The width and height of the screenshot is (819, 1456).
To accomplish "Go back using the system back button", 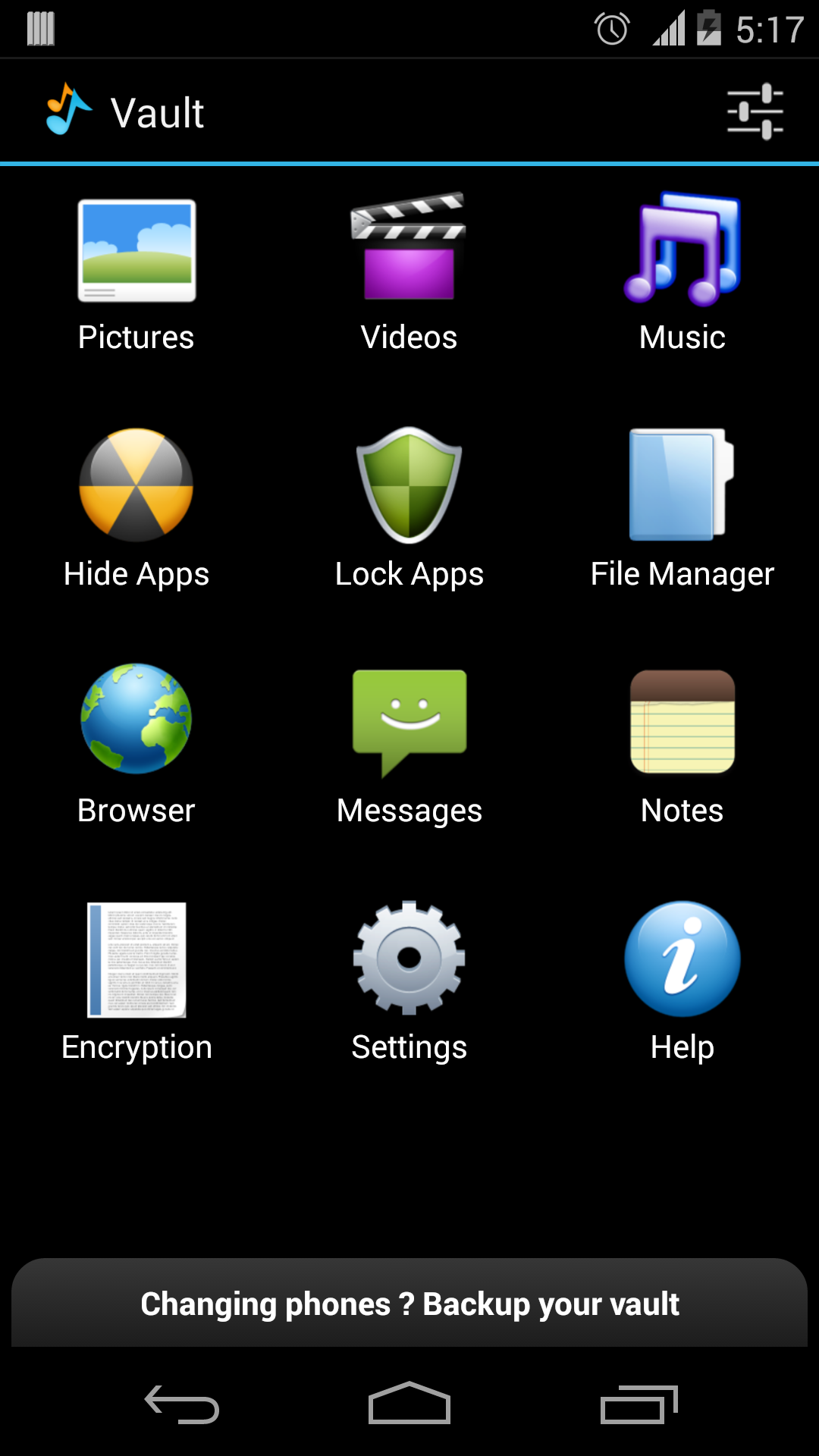I will [x=182, y=1404].
